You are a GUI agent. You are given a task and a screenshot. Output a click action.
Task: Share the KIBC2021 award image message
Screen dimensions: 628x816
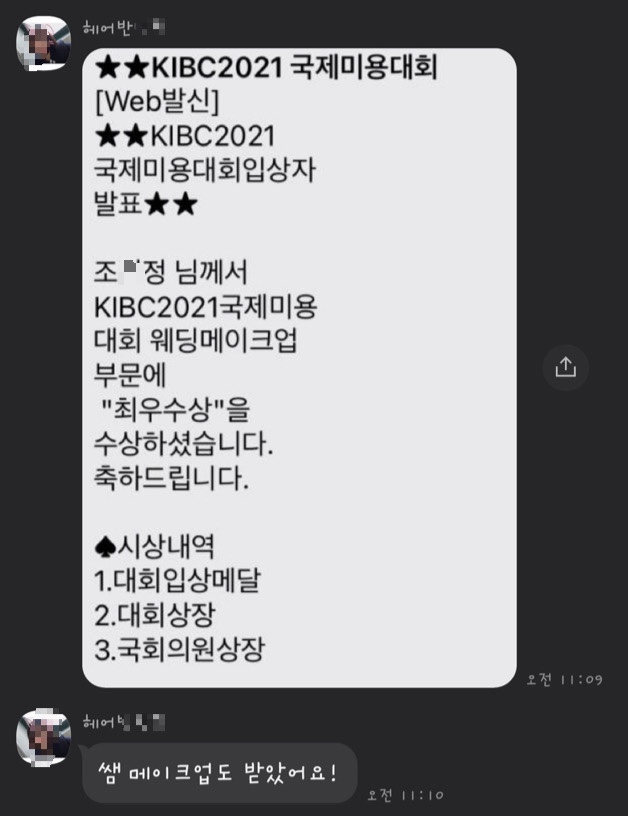point(565,368)
